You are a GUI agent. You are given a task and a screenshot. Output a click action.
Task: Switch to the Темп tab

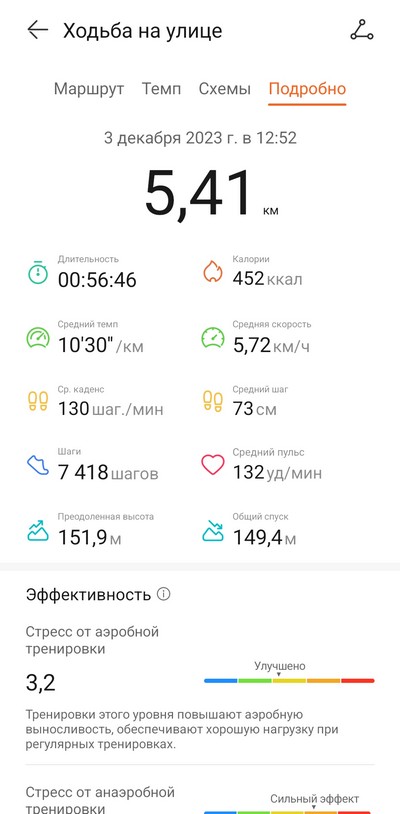[161, 89]
